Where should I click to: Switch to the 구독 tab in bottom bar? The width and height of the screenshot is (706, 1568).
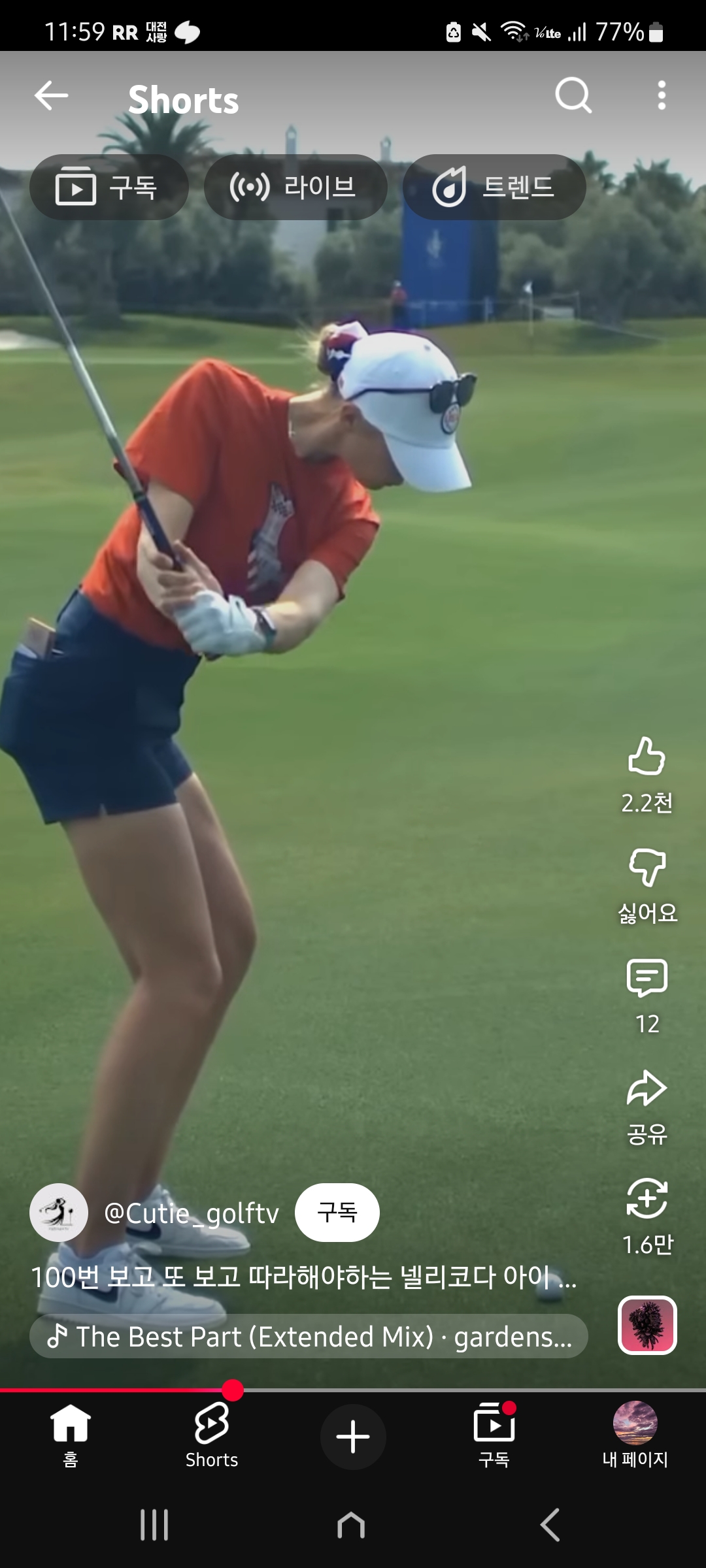coord(494,1435)
